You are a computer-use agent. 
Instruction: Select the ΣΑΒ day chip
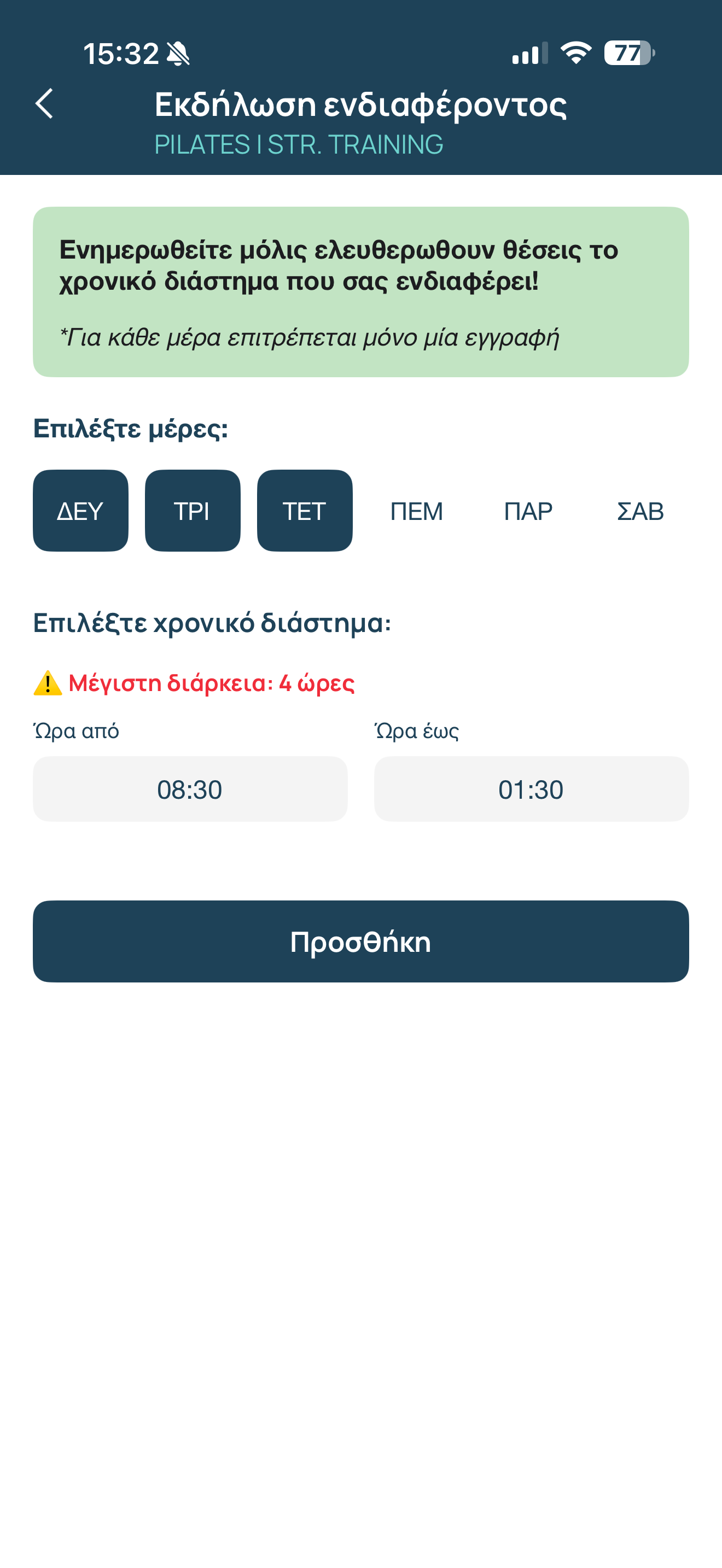pyautogui.click(x=640, y=510)
